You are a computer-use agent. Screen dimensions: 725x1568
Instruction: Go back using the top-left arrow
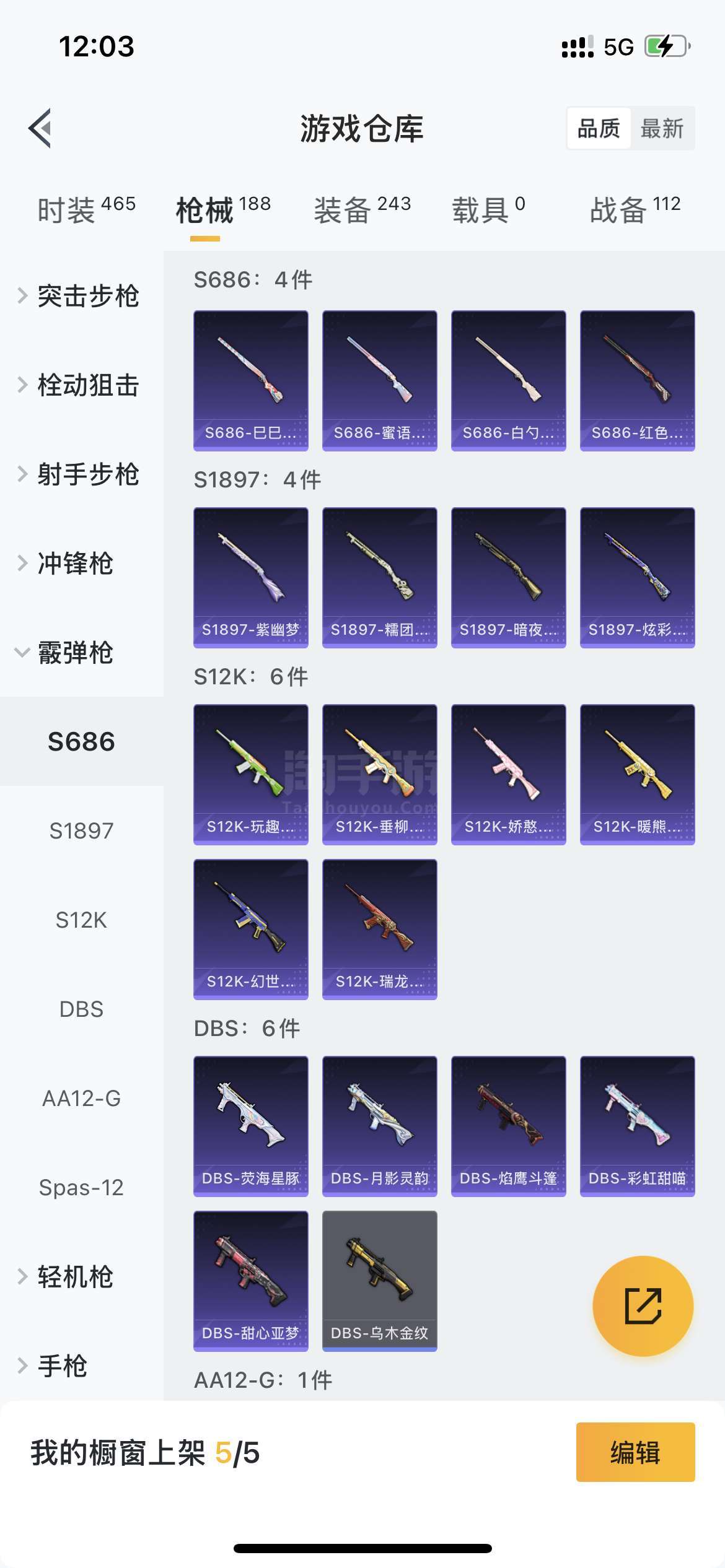41,128
